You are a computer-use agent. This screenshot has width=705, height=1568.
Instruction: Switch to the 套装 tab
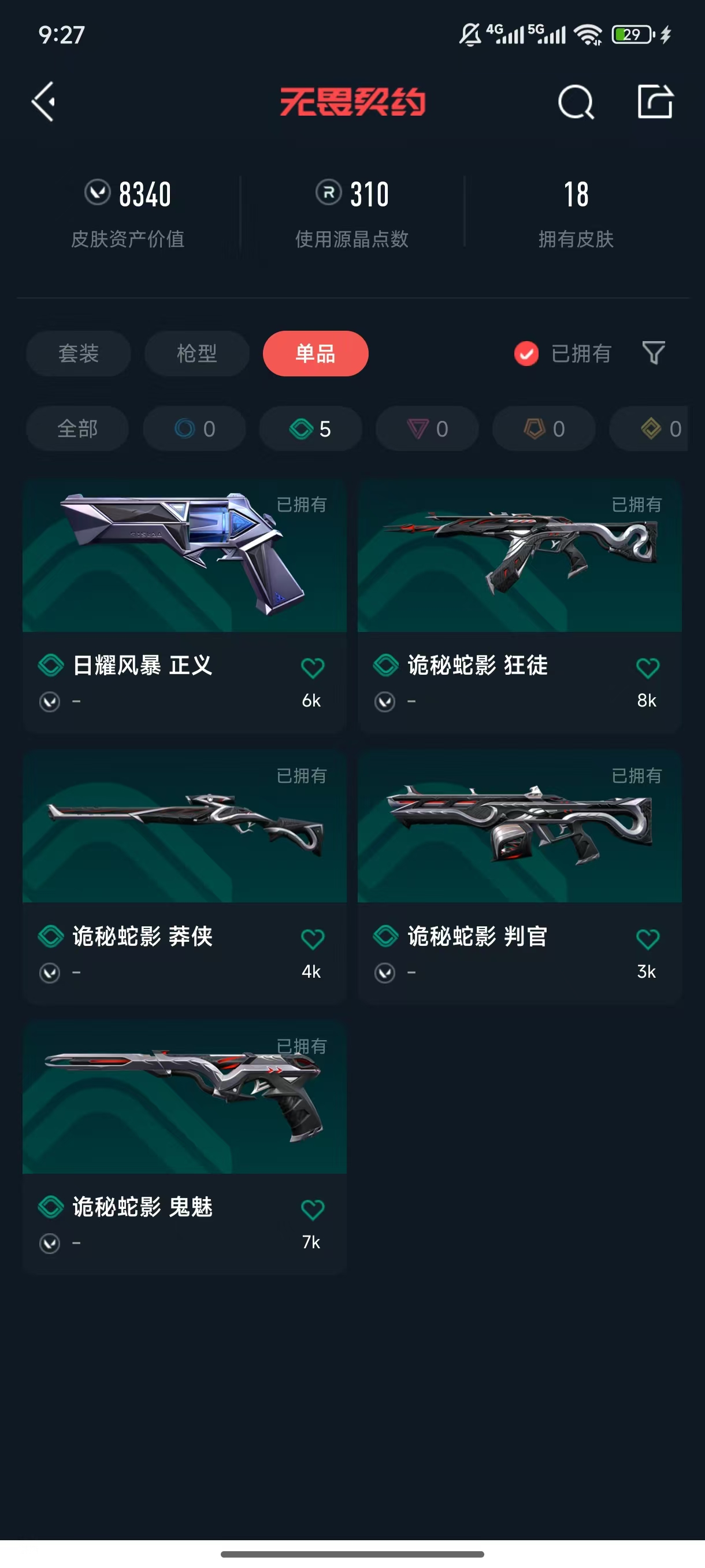[x=79, y=353]
